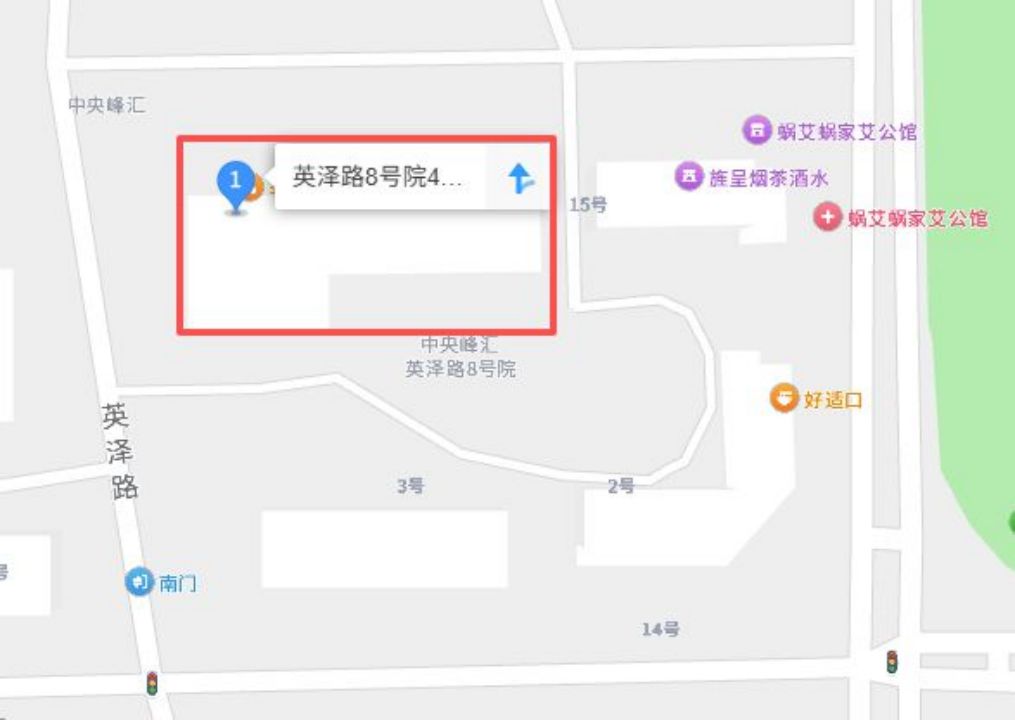Select the blue map pin numbered 1
The image size is (1015, 720).
[235, 183]
